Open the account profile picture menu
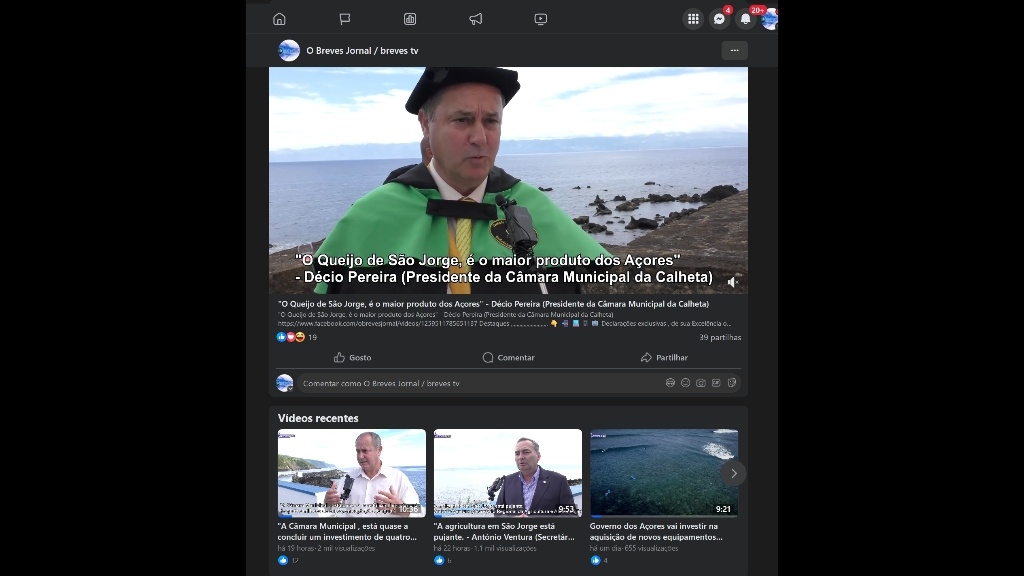 tap(770, 19)
